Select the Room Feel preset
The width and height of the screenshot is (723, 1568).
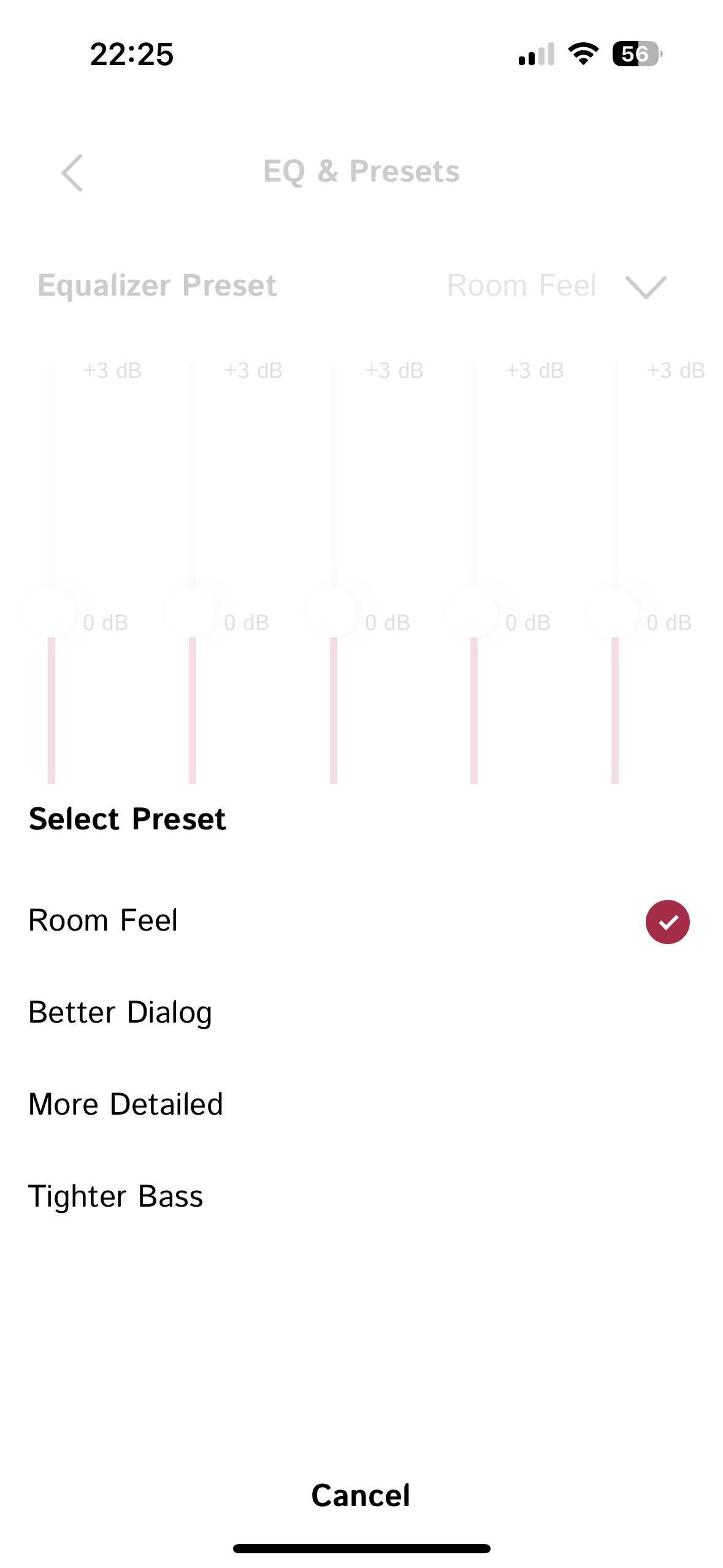tap(103, 921)
